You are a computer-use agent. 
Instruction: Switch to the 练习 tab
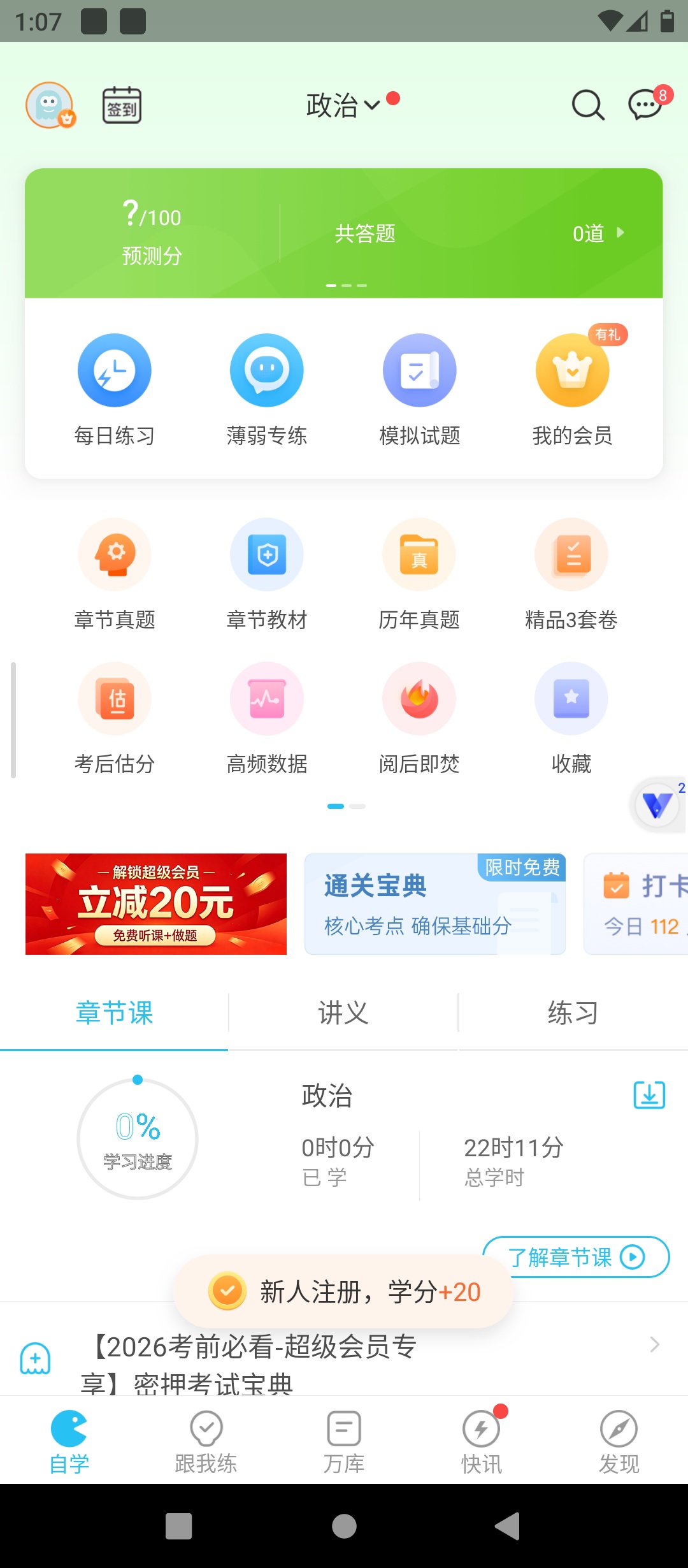573,1013
